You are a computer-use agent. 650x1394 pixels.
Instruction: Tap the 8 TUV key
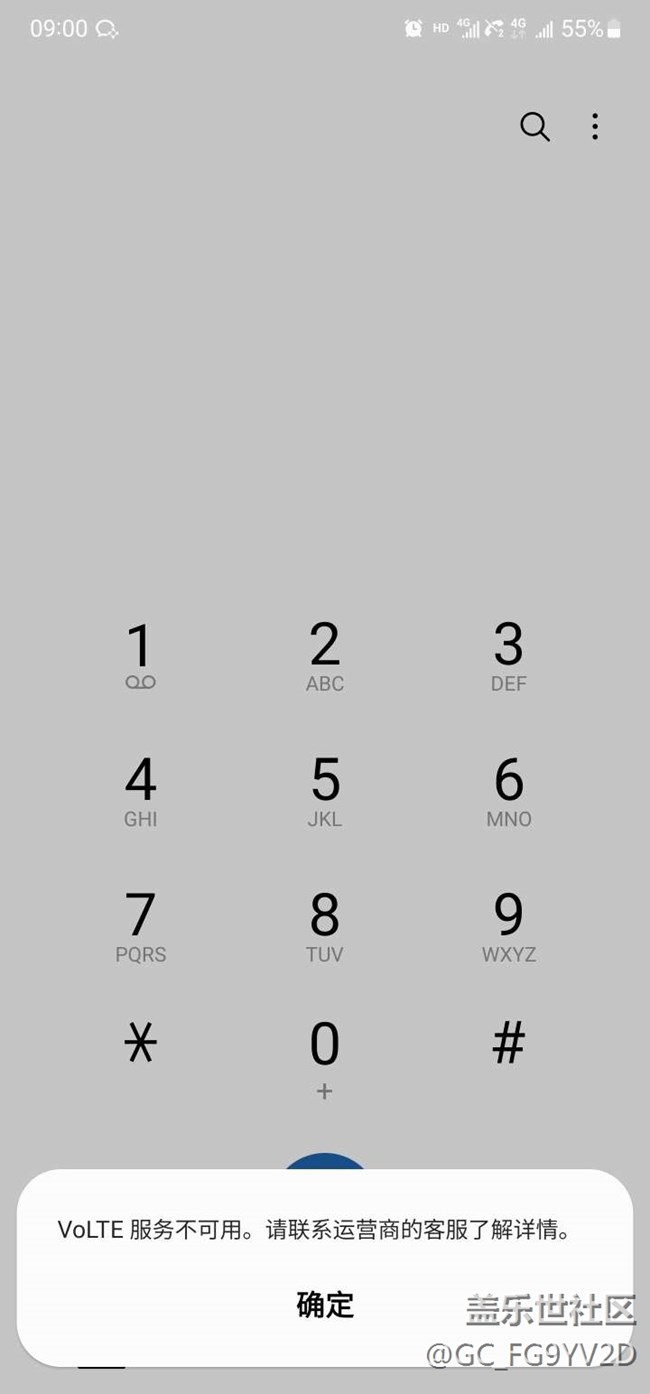(325, 926)
